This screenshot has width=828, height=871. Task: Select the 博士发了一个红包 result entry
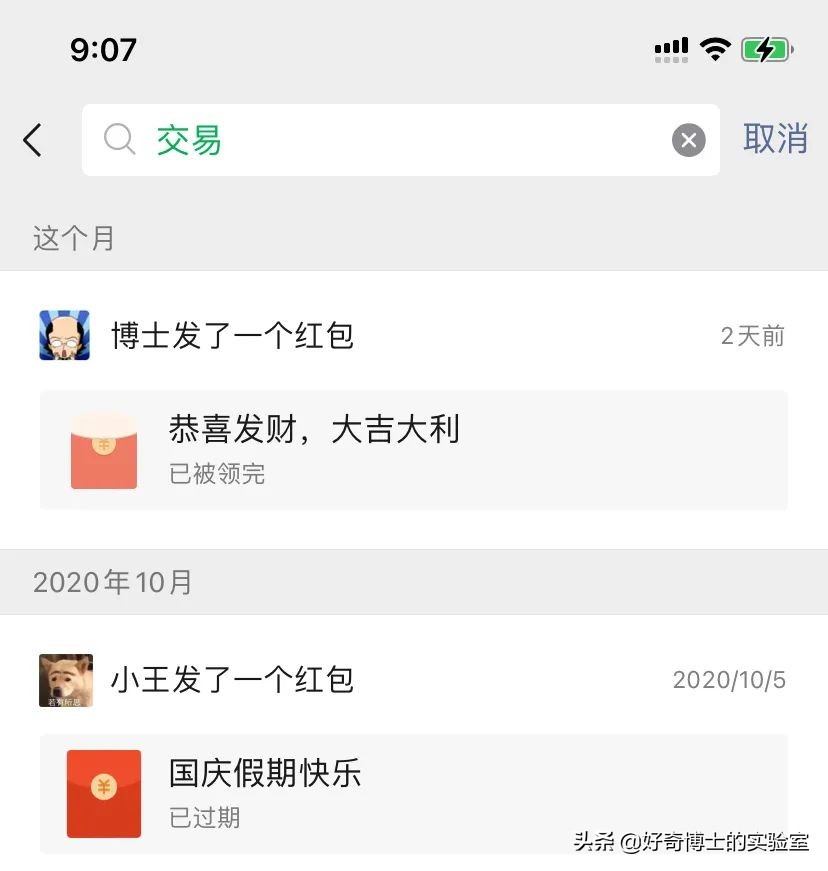pyautogui.click(x=400, y=335)
